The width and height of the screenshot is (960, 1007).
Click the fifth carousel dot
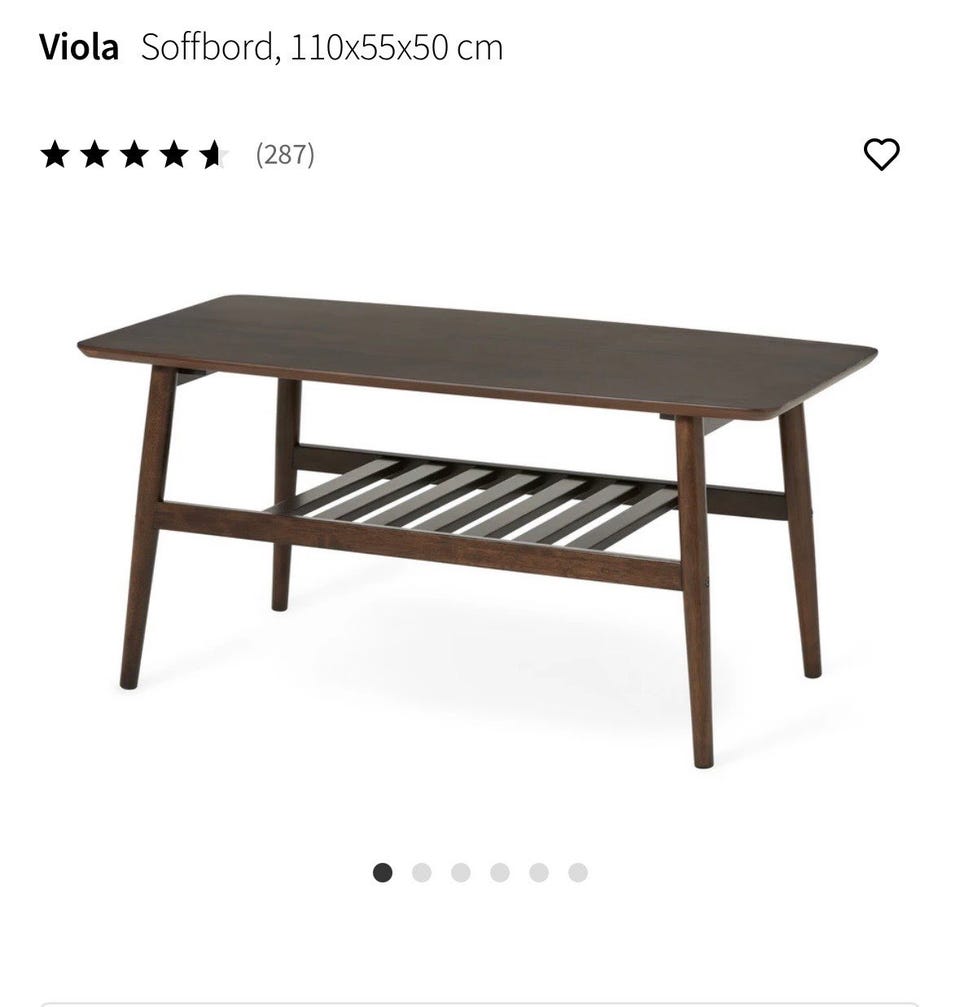click(x=537, y=872)
